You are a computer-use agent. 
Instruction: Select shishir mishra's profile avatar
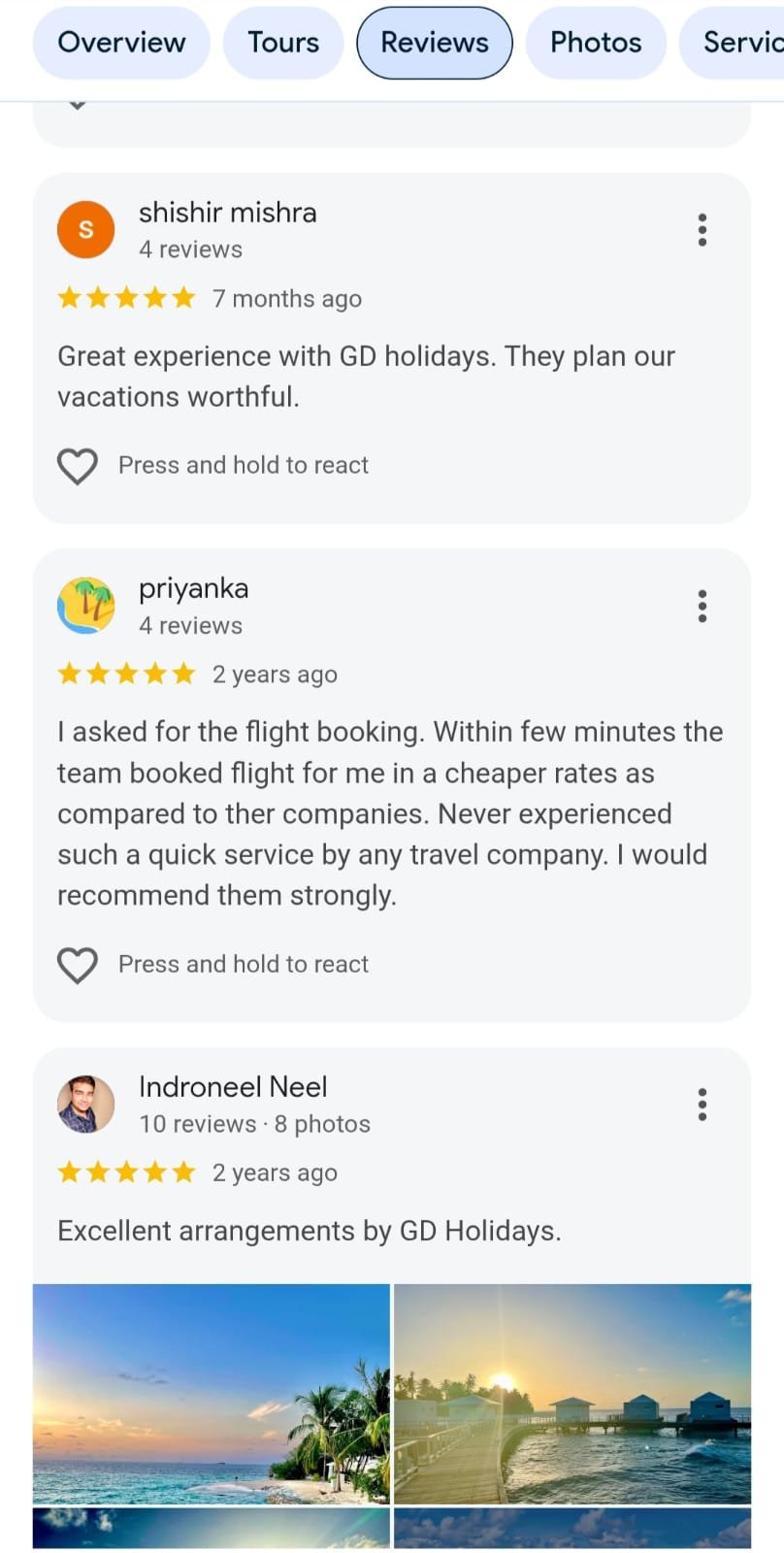point(85,229)
